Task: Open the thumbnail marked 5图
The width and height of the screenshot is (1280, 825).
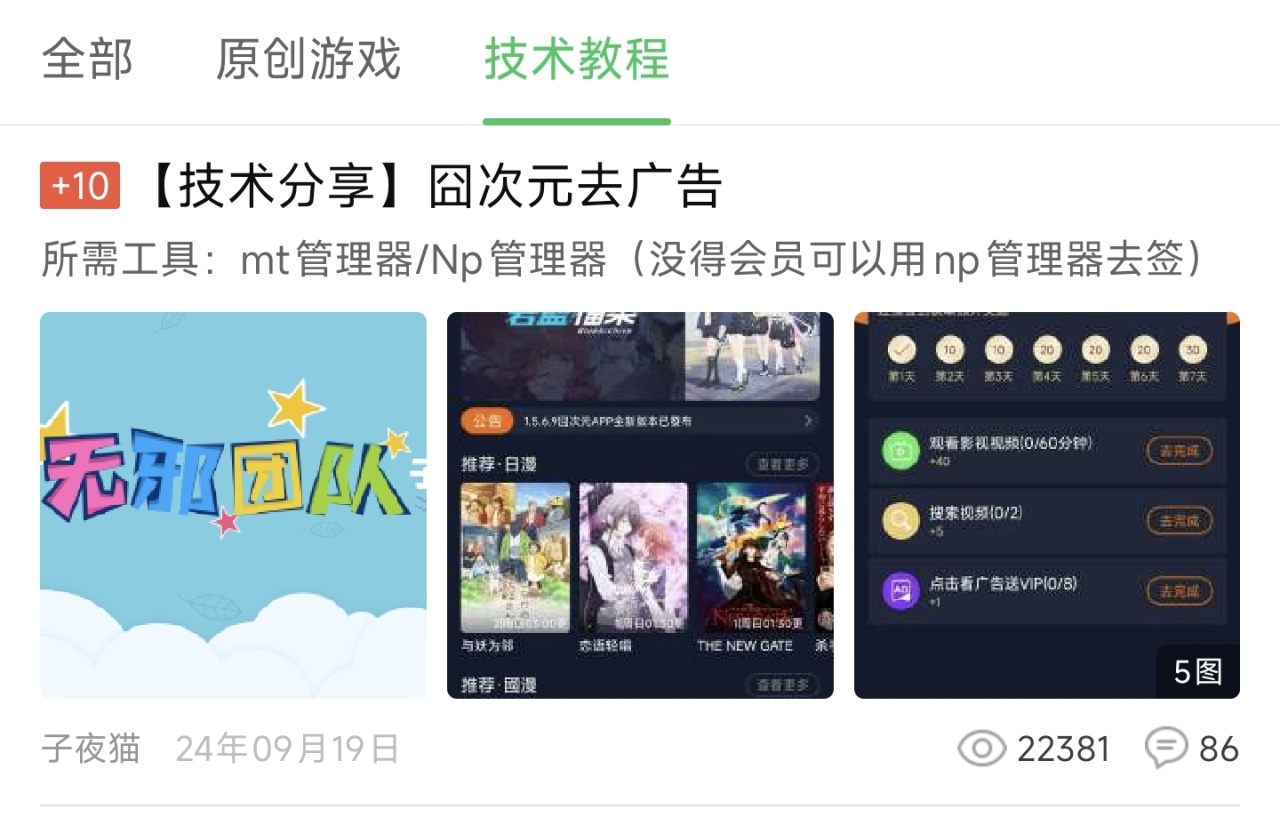Action: click(1047, 505)
